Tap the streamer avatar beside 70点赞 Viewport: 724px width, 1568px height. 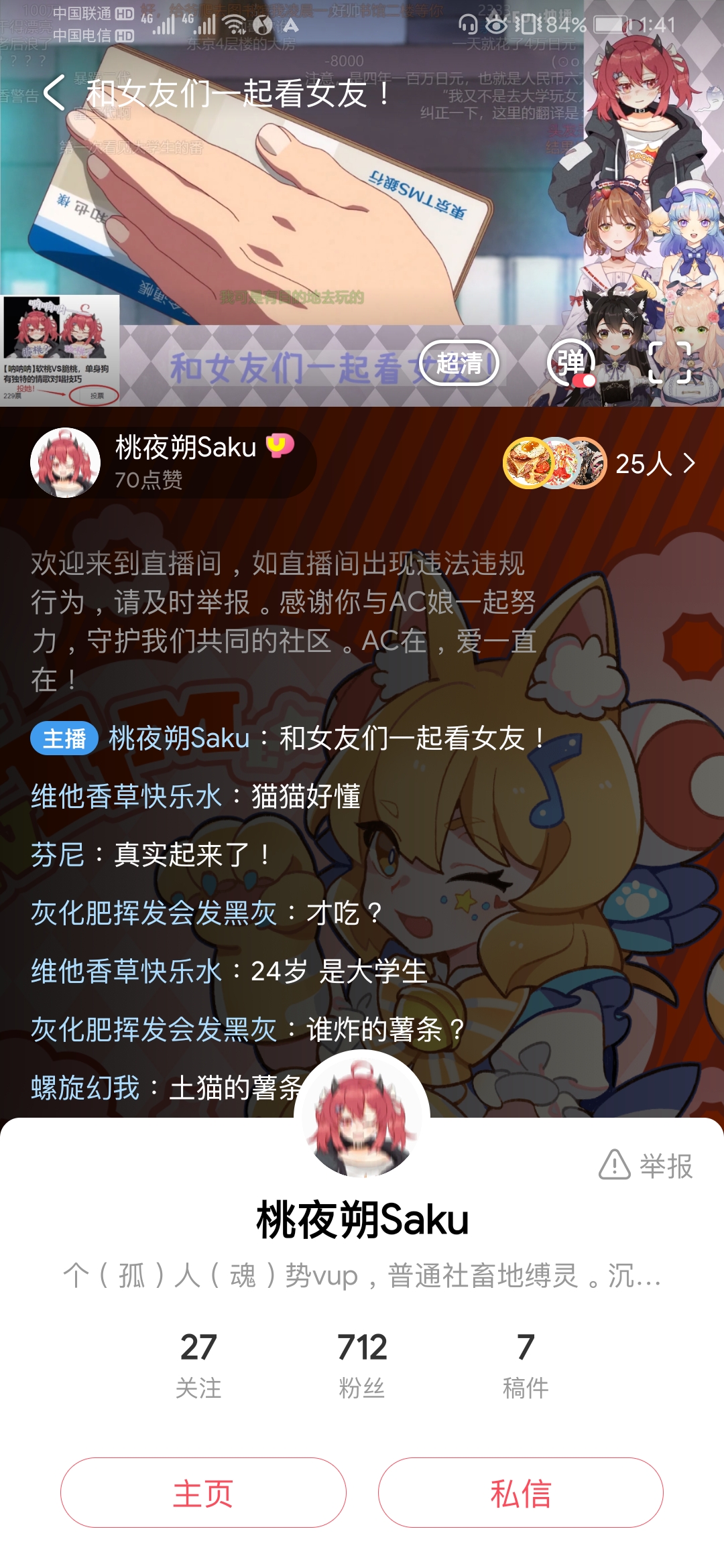66,463
